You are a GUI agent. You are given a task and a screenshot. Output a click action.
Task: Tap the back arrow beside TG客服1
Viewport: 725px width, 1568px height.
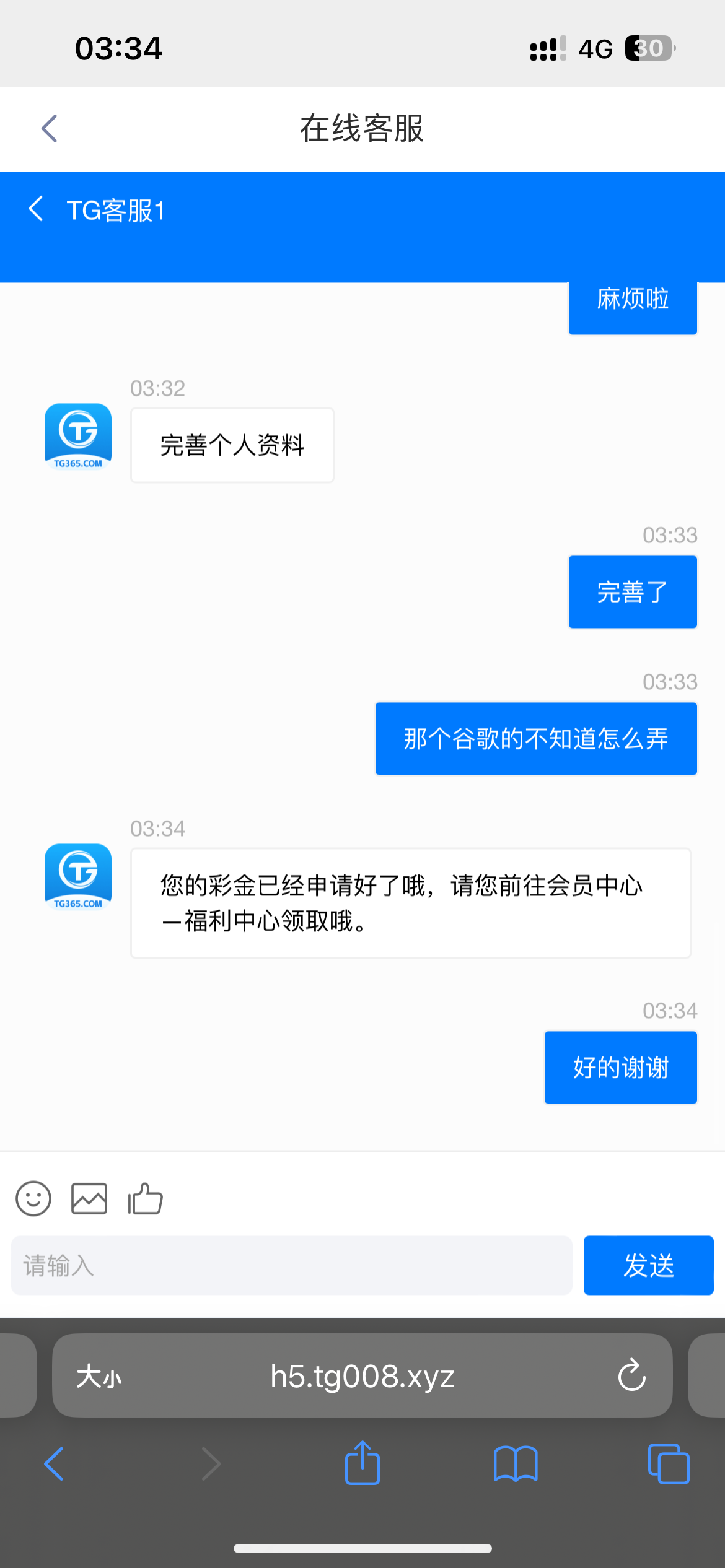point(36,209)
